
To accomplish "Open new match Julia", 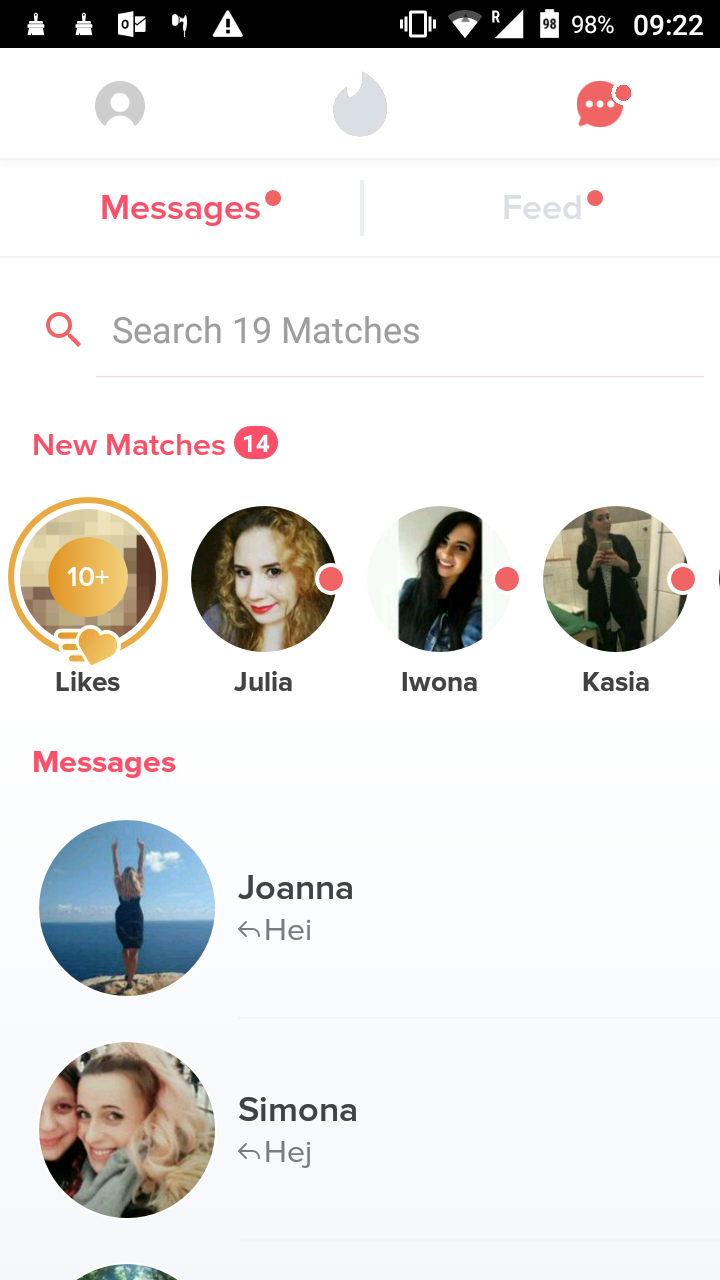I will pos(264,579).
